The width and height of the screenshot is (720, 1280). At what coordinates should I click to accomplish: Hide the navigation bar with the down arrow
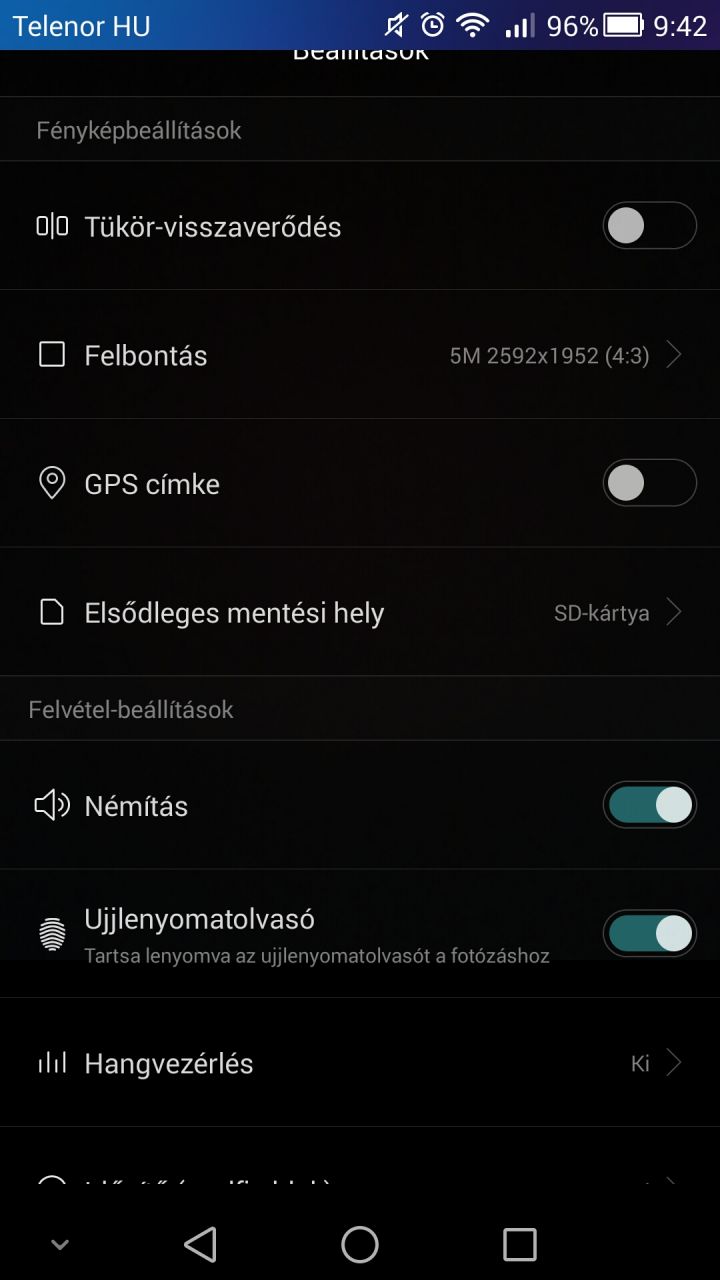(x=60, y=1245)
